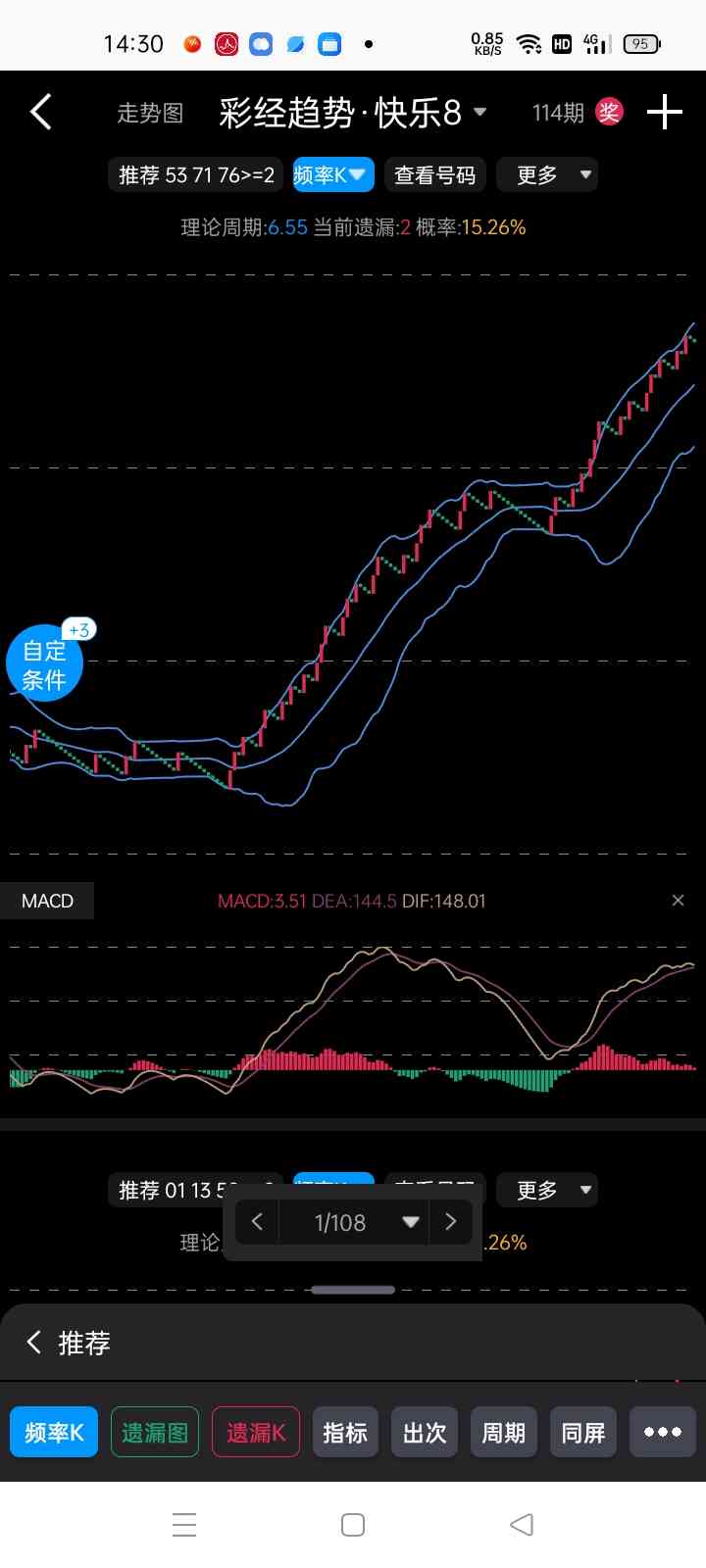The width and height of the screenshot is (706, 1568).
Task: Go back from the 推荐 panel
Action: 34,1342
